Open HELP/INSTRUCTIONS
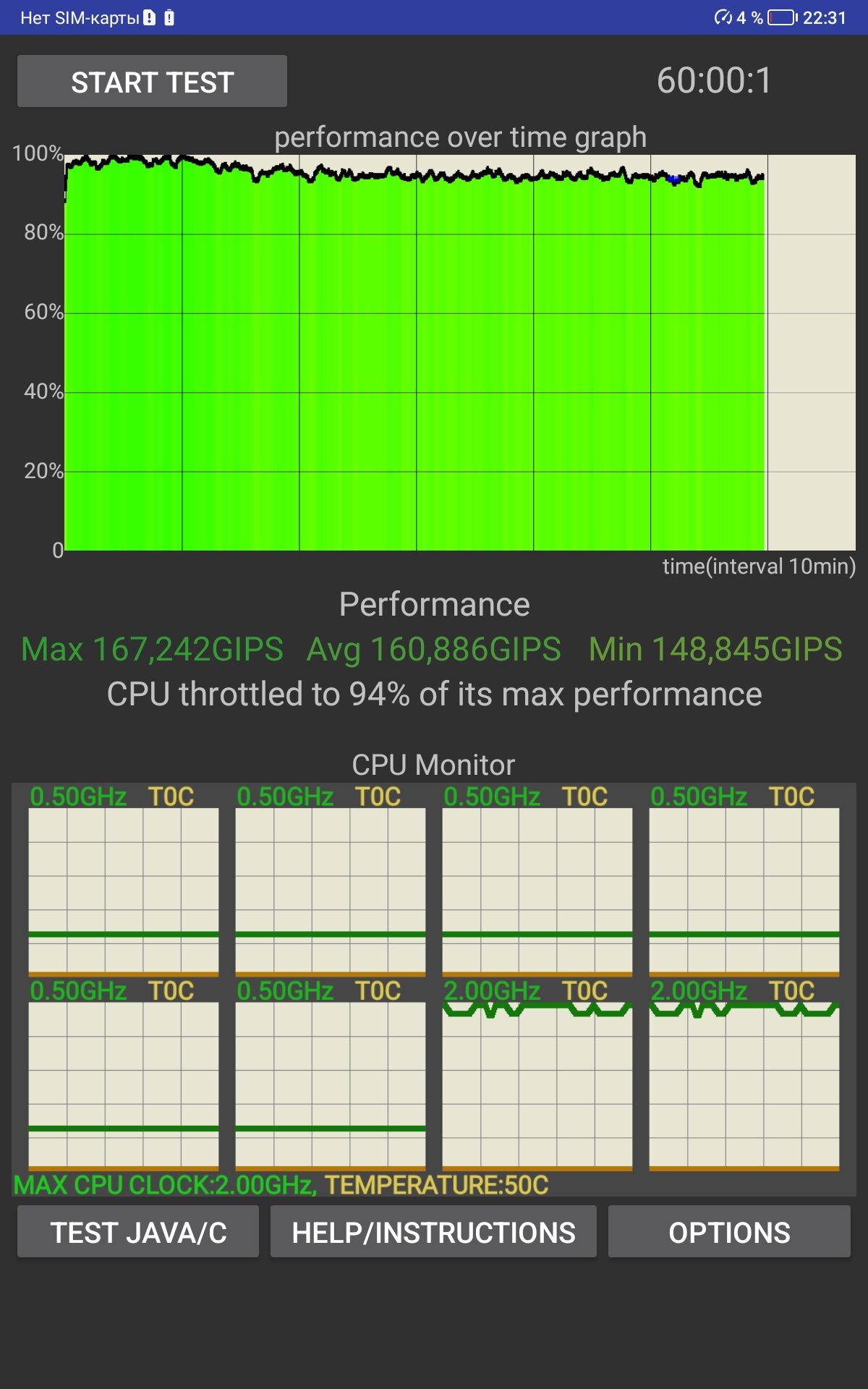This screenshot has height=1389, width=868. click(433, 1232)
